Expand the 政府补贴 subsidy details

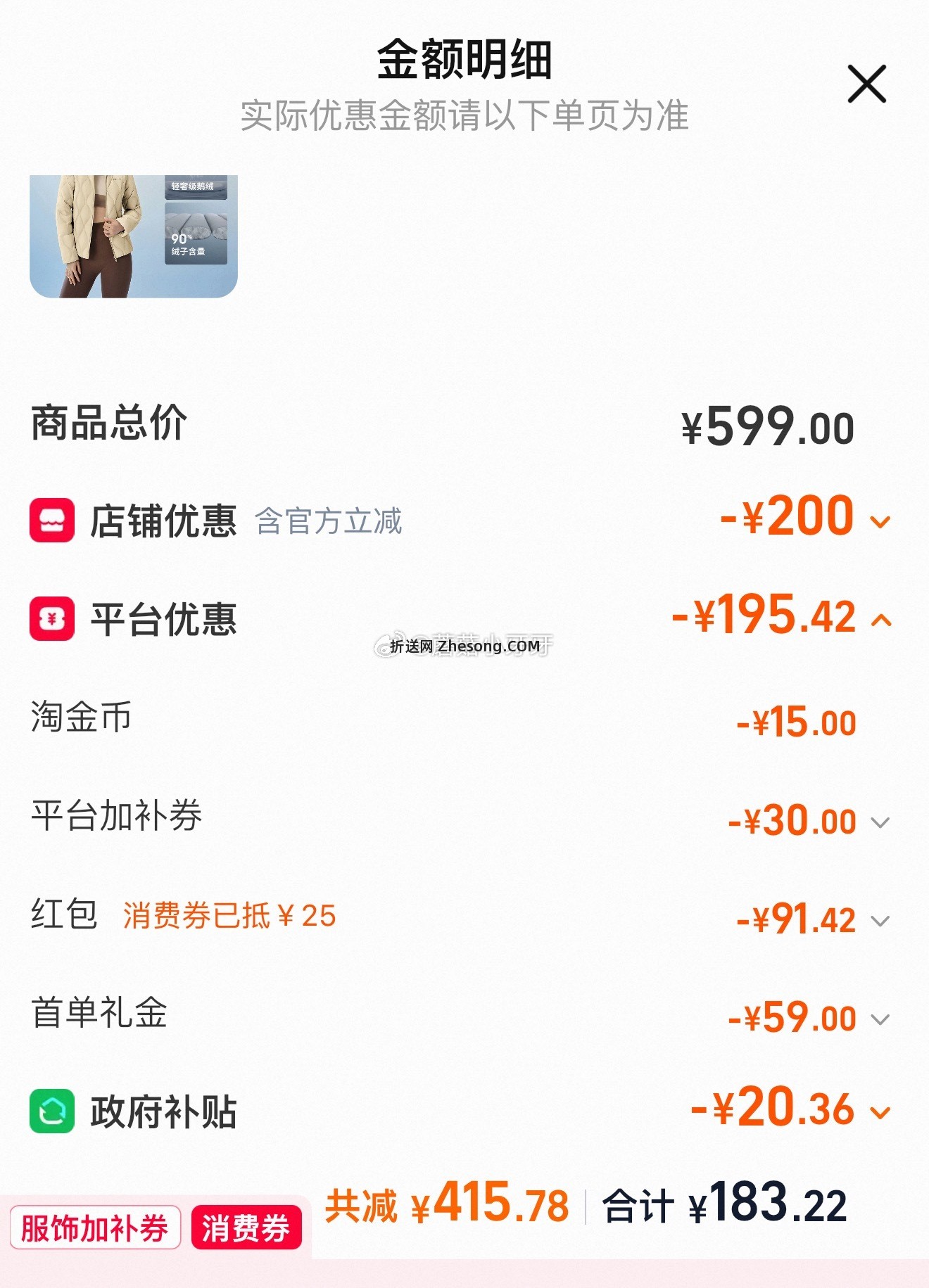(x=880, y=1112)
